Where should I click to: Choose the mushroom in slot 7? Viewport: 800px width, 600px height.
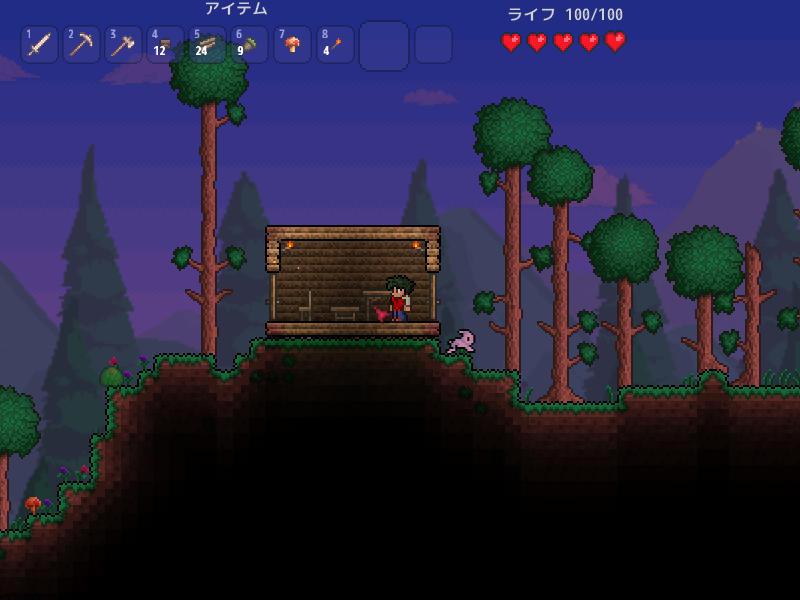click(291, 44)
